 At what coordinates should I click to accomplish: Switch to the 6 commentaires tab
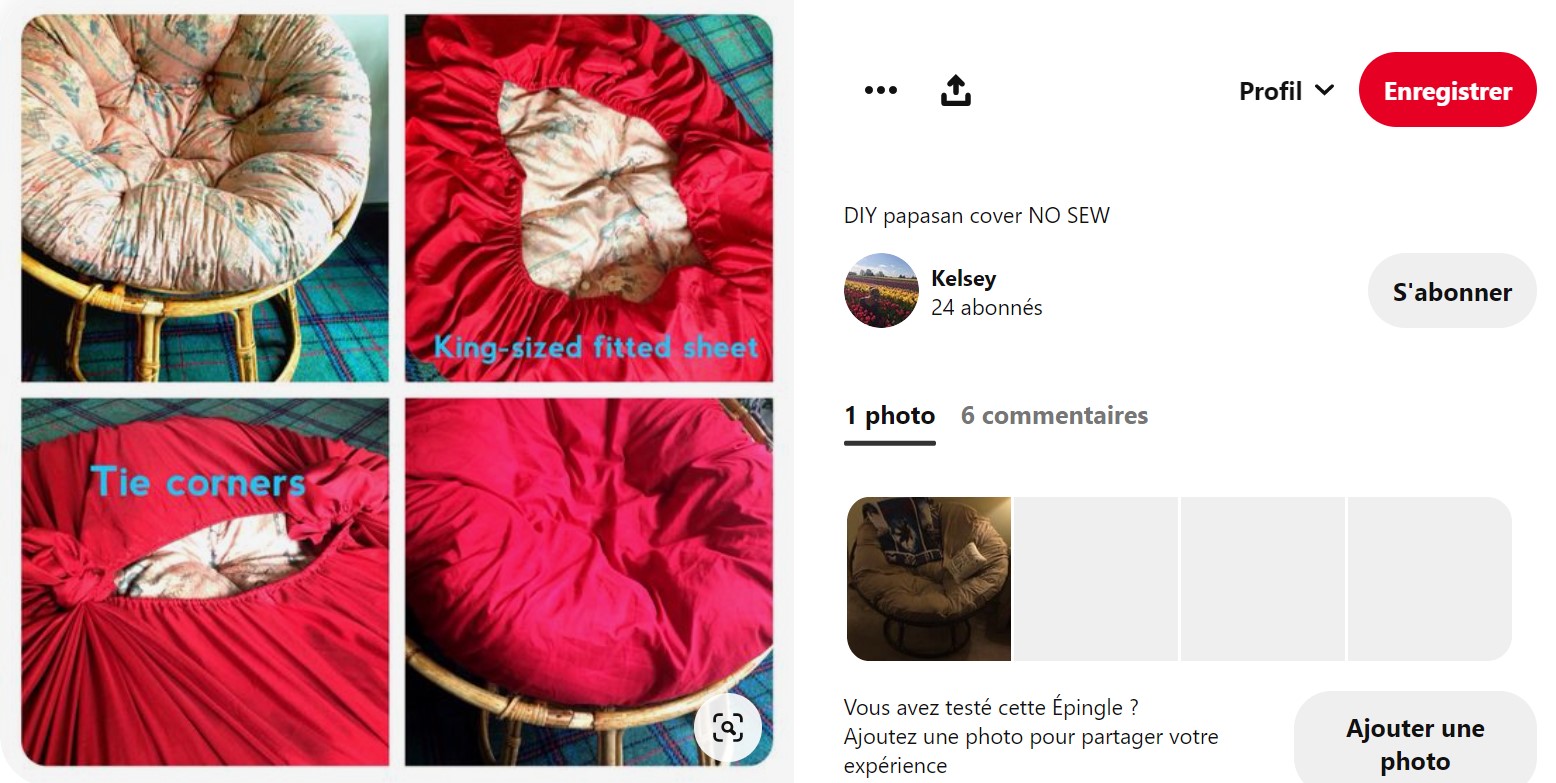[1054, 416]
